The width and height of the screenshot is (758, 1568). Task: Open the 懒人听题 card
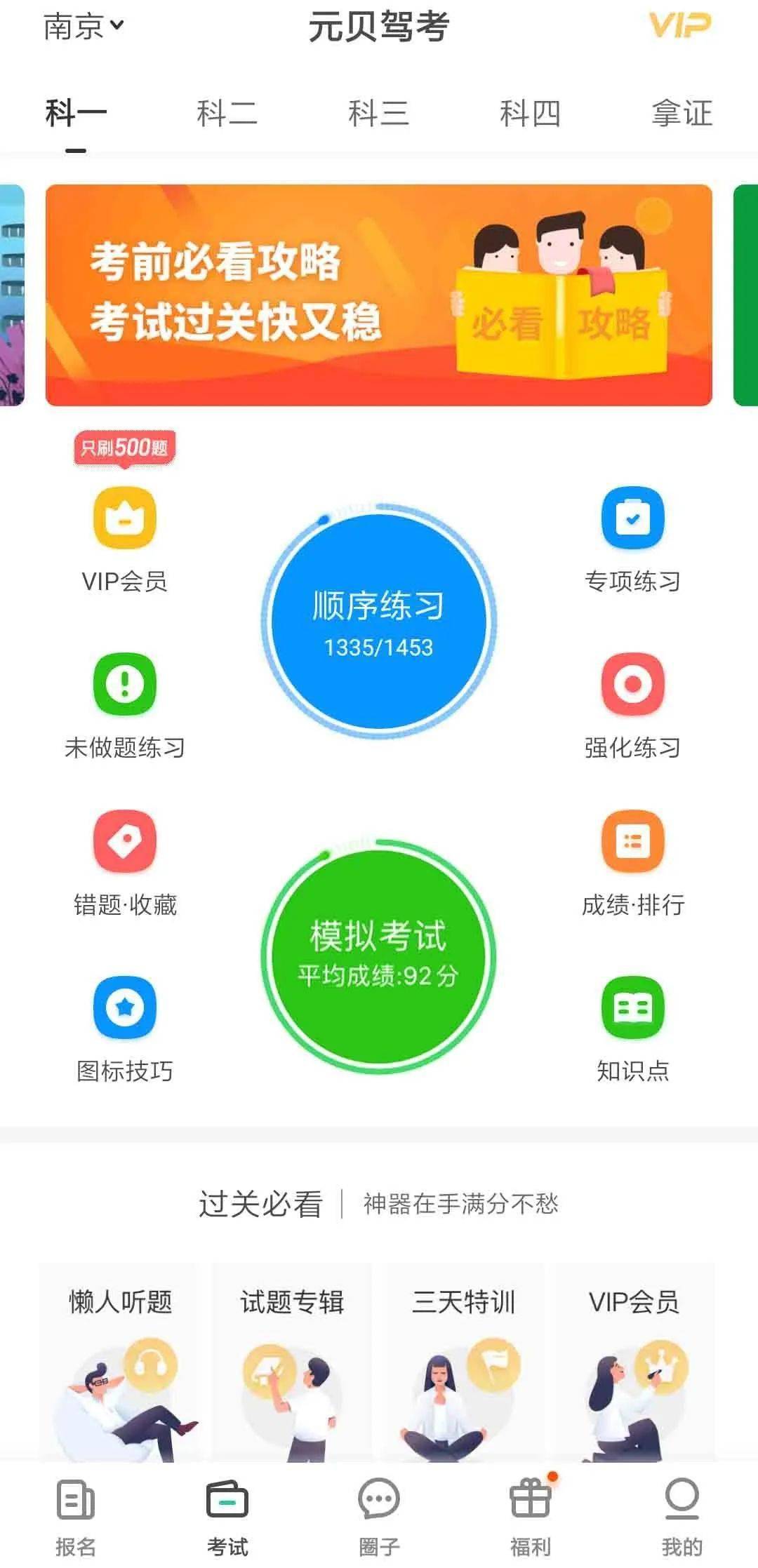(121, 1362)
